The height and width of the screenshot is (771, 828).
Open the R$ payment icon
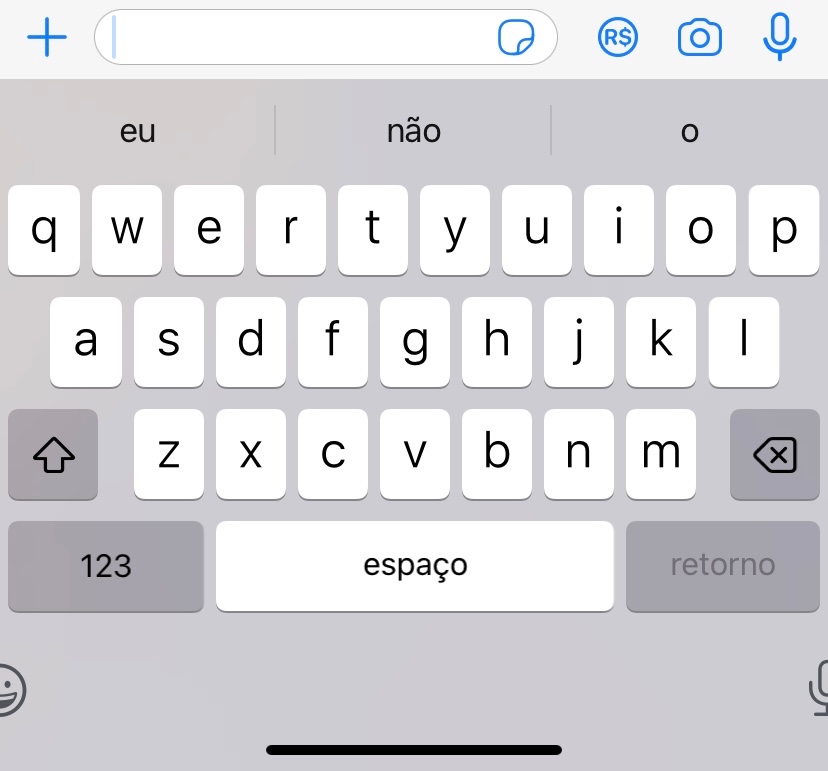click(x=617, y=37)
